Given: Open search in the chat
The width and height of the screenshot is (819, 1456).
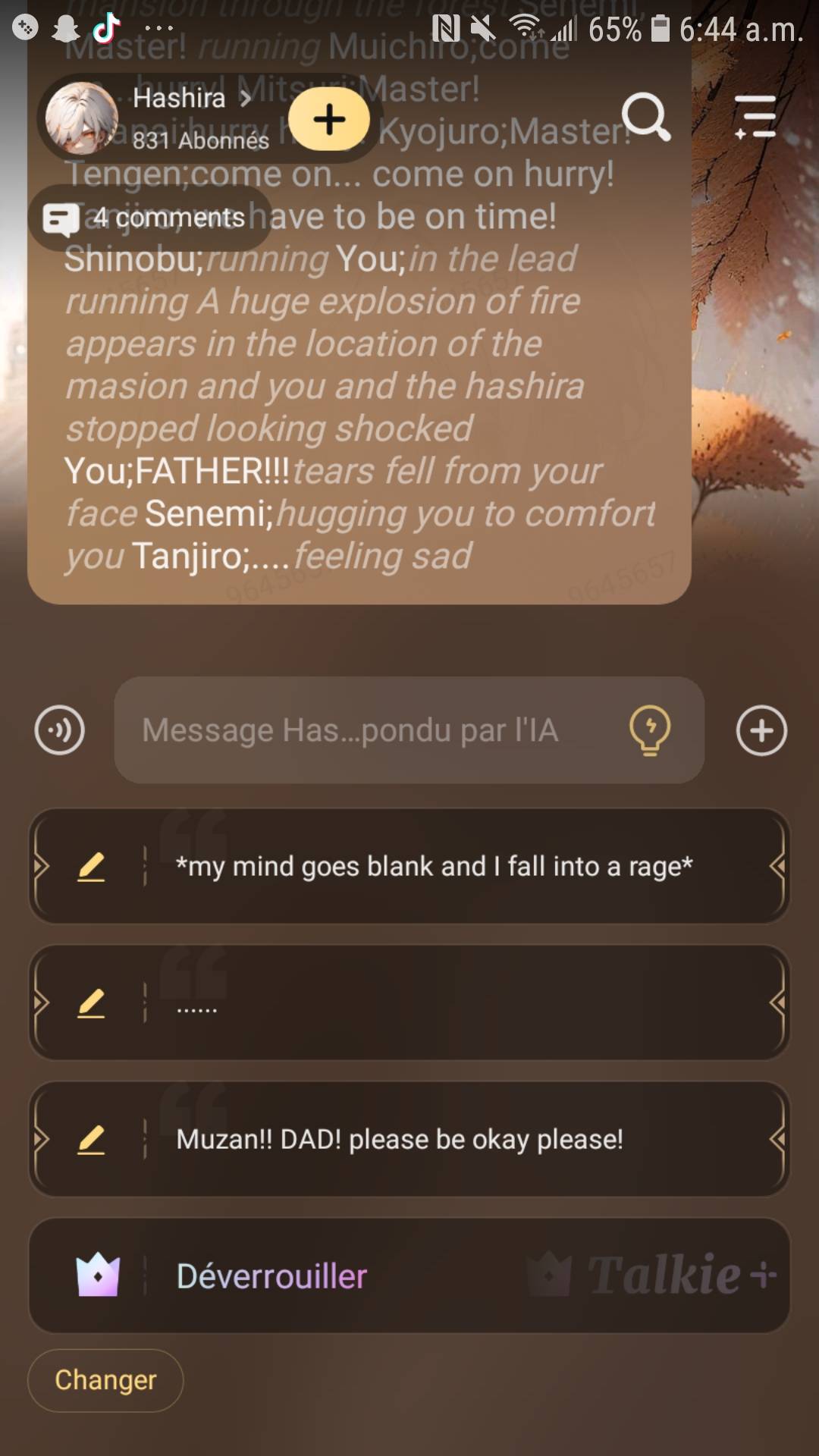Looking at the screenshot, I should click(x=645, y=118).
